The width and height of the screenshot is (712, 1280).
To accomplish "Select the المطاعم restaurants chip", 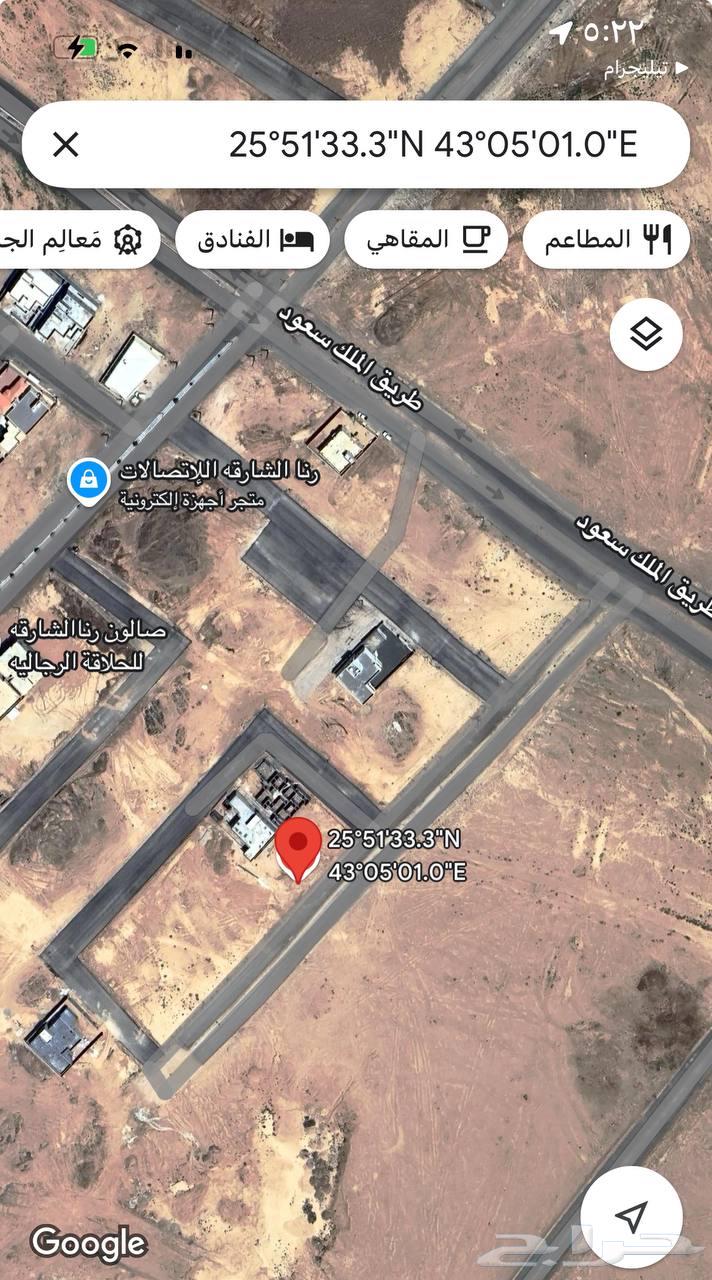I will [606, 240].
